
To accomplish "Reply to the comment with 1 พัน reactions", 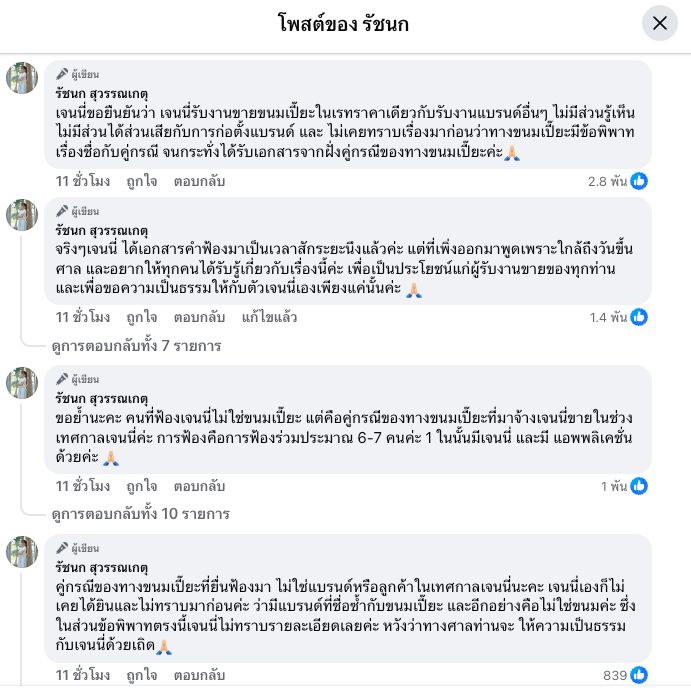I will tap(199, 486).
